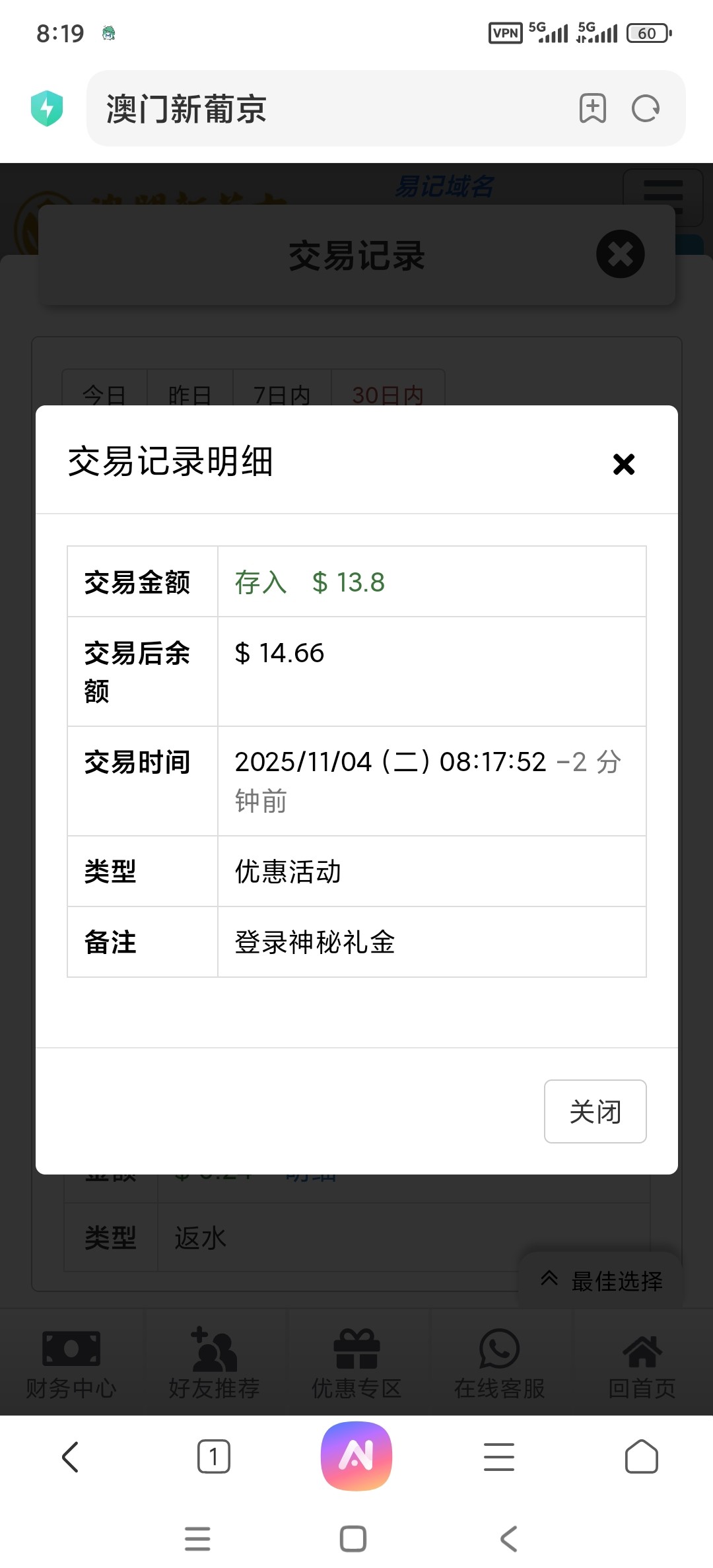Viewport: 713px width, 1568px height.
Task: Reload the page in the browser
Action: [x=645, y=109]
